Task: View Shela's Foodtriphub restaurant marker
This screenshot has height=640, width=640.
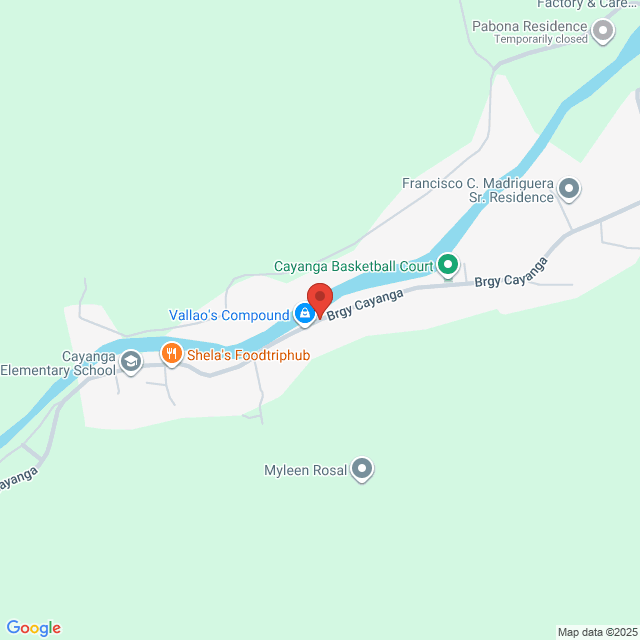Action: point(172,353)
